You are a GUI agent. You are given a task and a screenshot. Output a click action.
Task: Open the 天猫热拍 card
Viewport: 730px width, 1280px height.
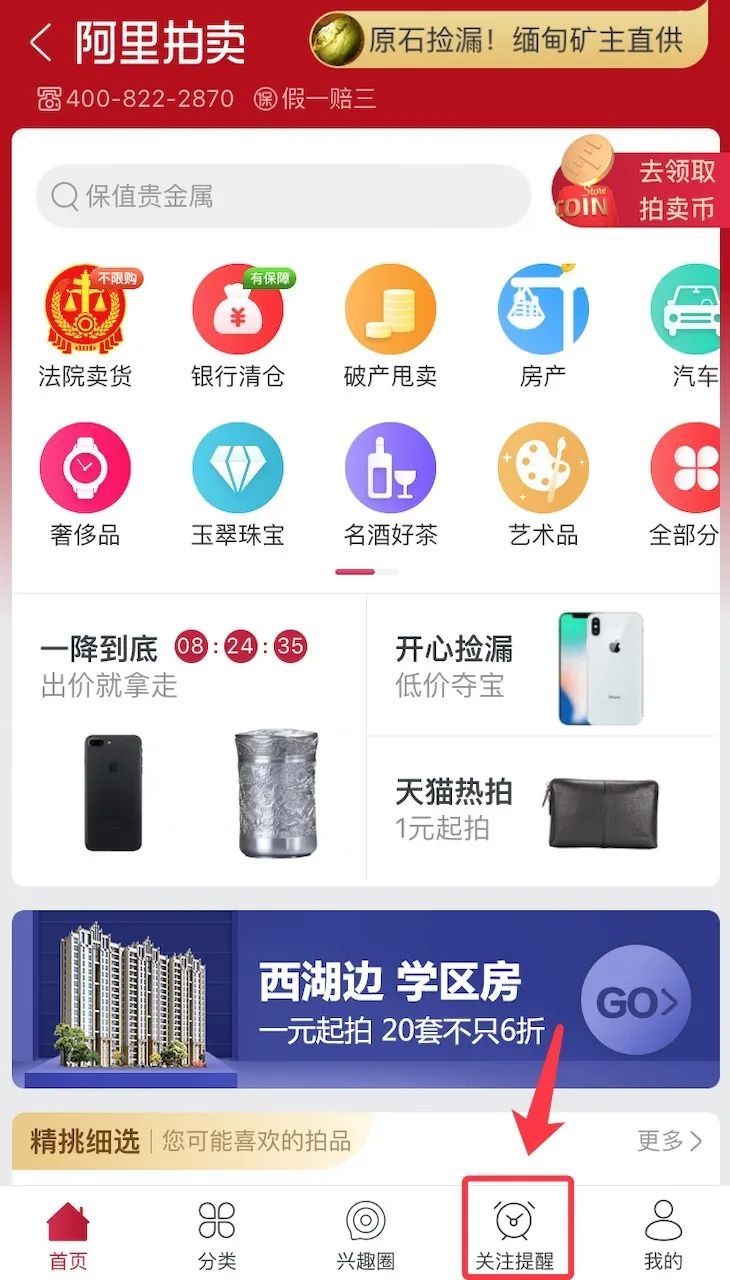[x=542, y=810]
